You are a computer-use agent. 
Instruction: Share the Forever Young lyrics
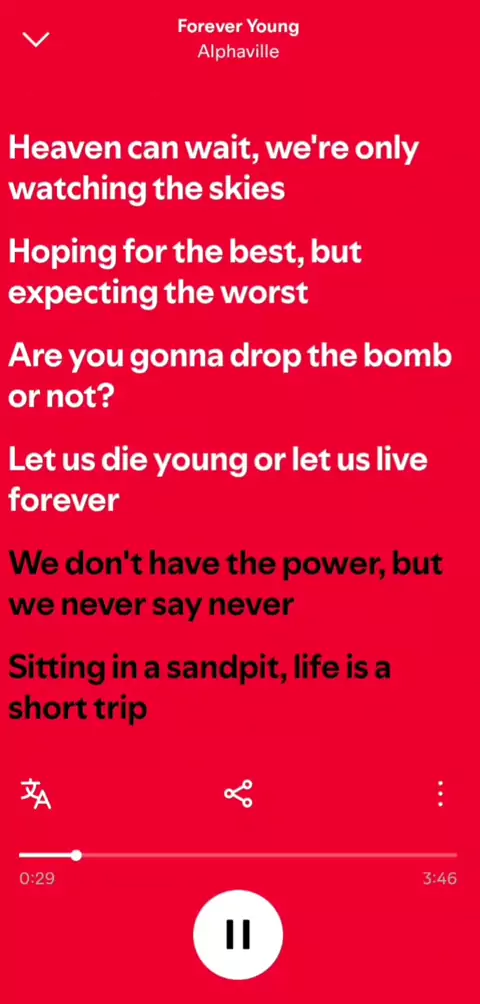coord(238,794)
